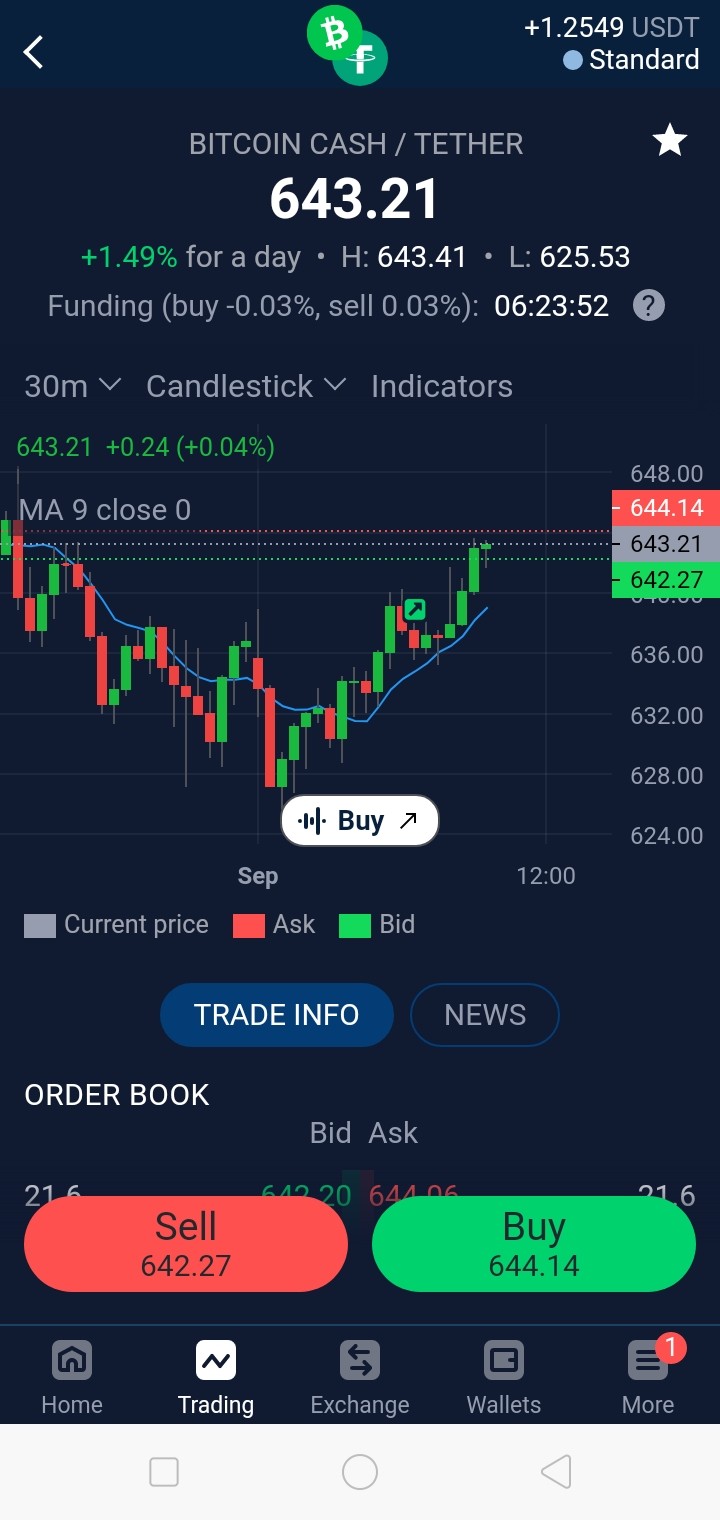
Task: Tap the Buy signal pill on the chart
Action: [x=360, y=821]
